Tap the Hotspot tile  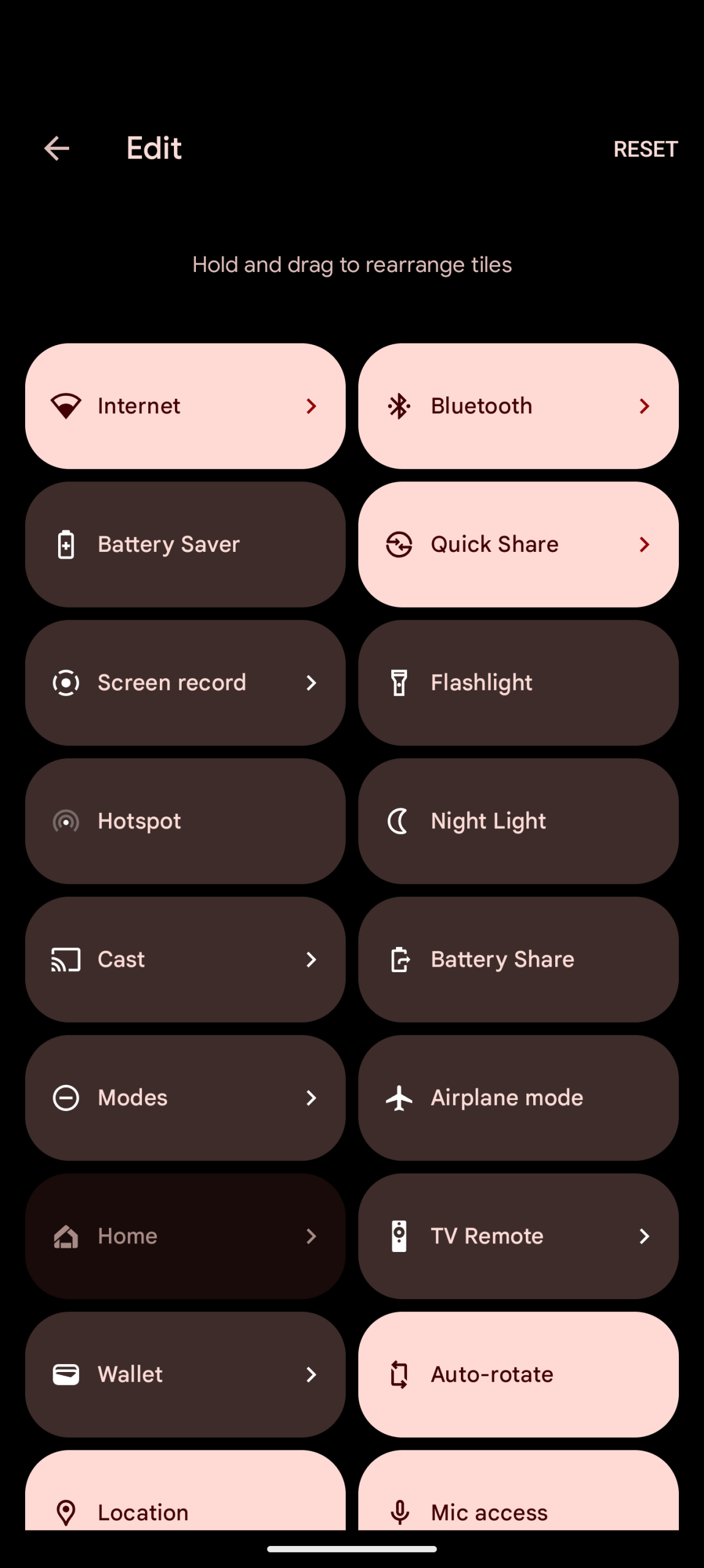[x=185, y=821]
